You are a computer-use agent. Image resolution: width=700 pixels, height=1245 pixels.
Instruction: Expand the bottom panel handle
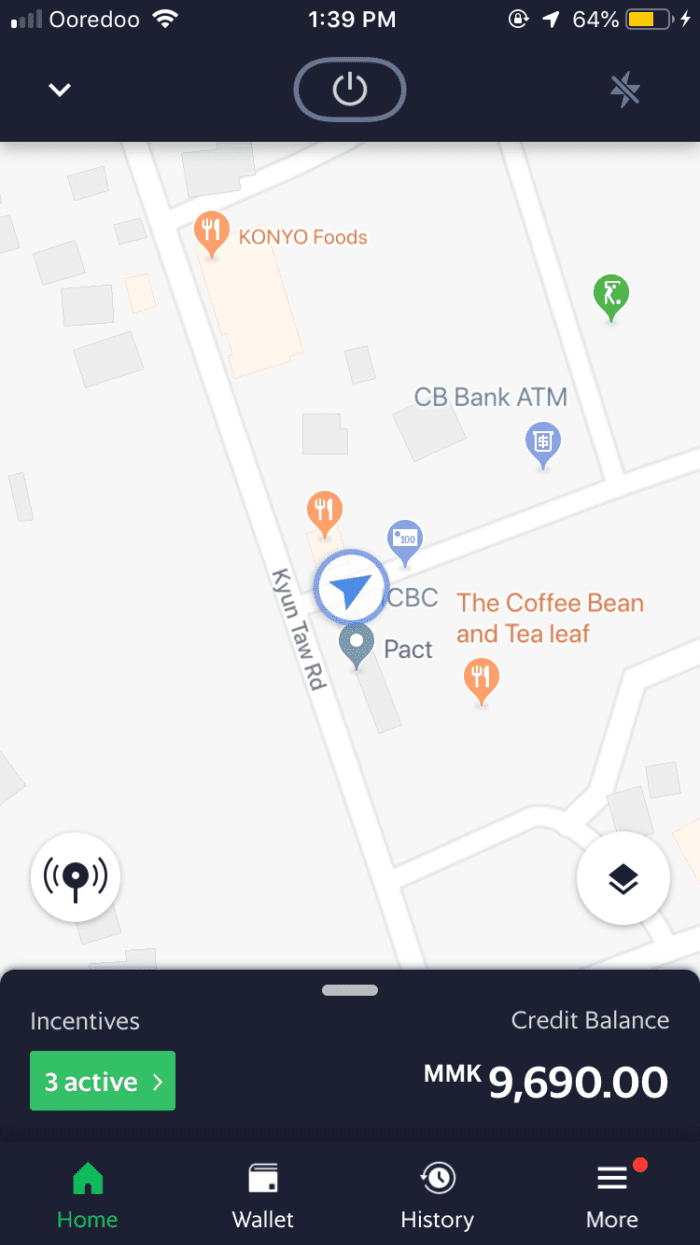[x=350, y=990]
